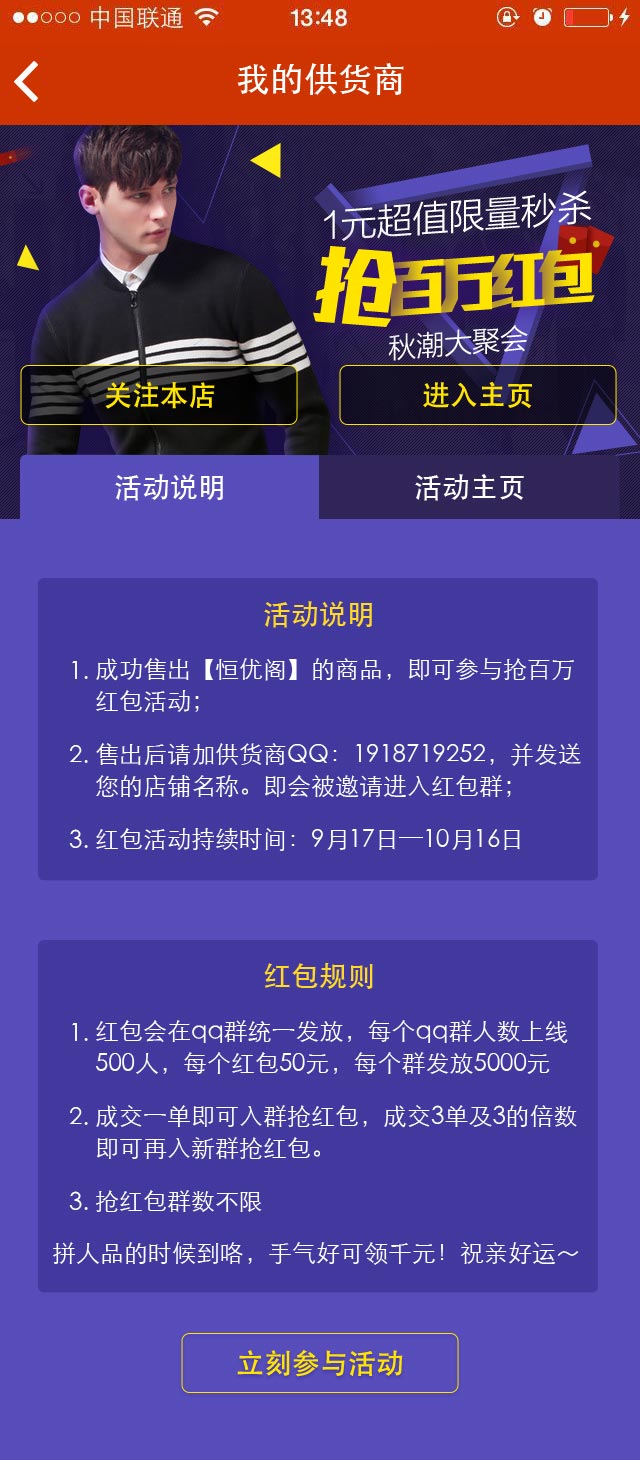Tap the 关注本店 button to follow the shop
This screenshot has width=640, height=1460.
click(x=159, y=395)
